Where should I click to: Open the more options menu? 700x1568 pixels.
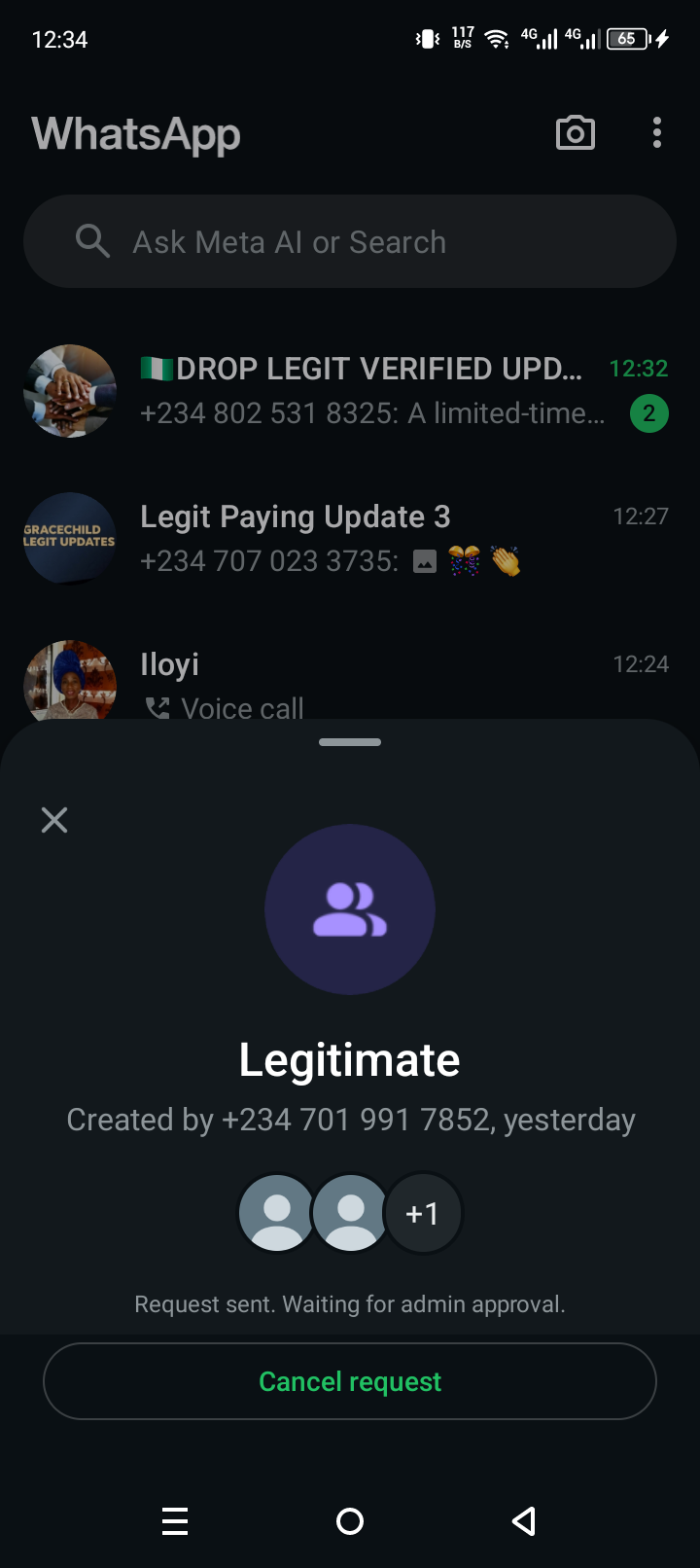coord(657,133)
